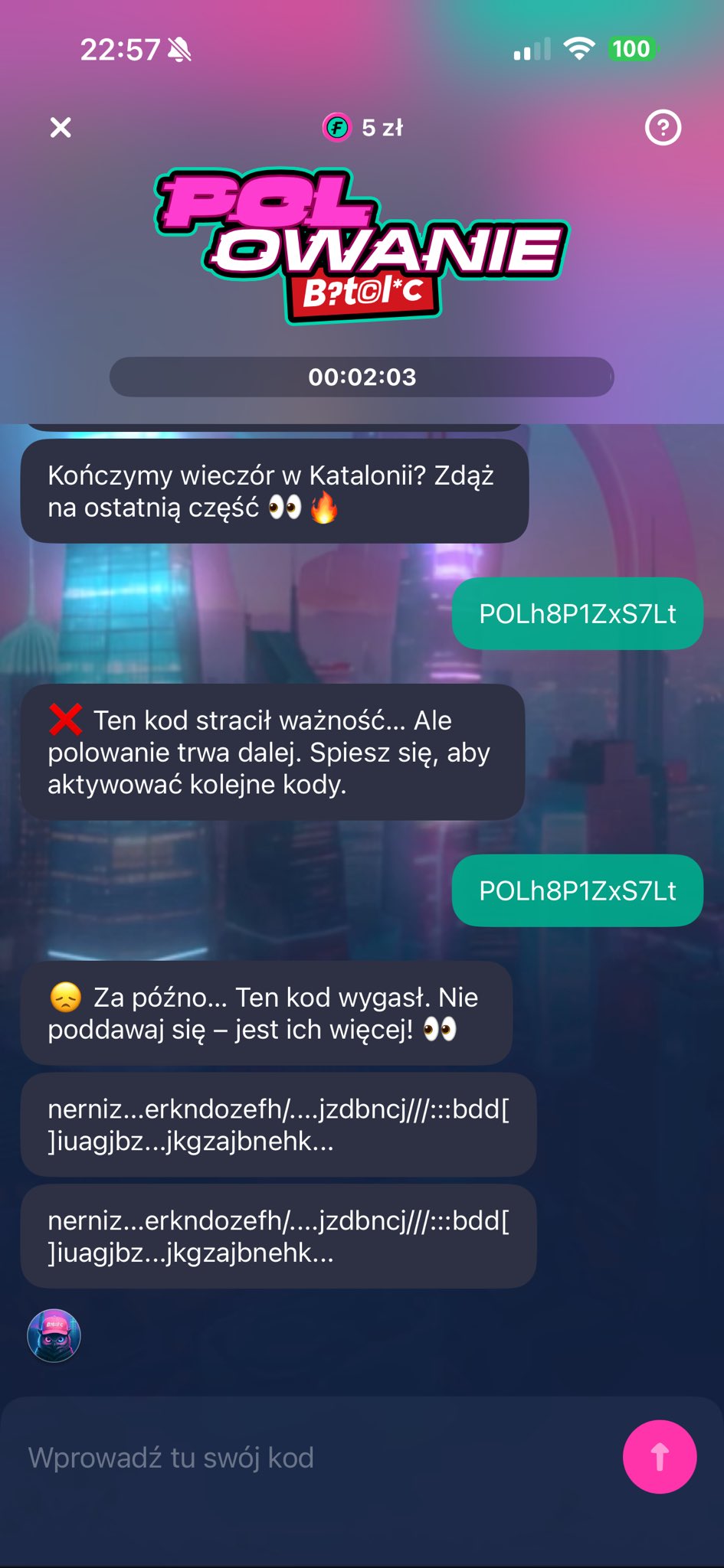Tap the 5 zł coin balance
The width and height of the screenshot is (724, 1568).
point(363,127)
